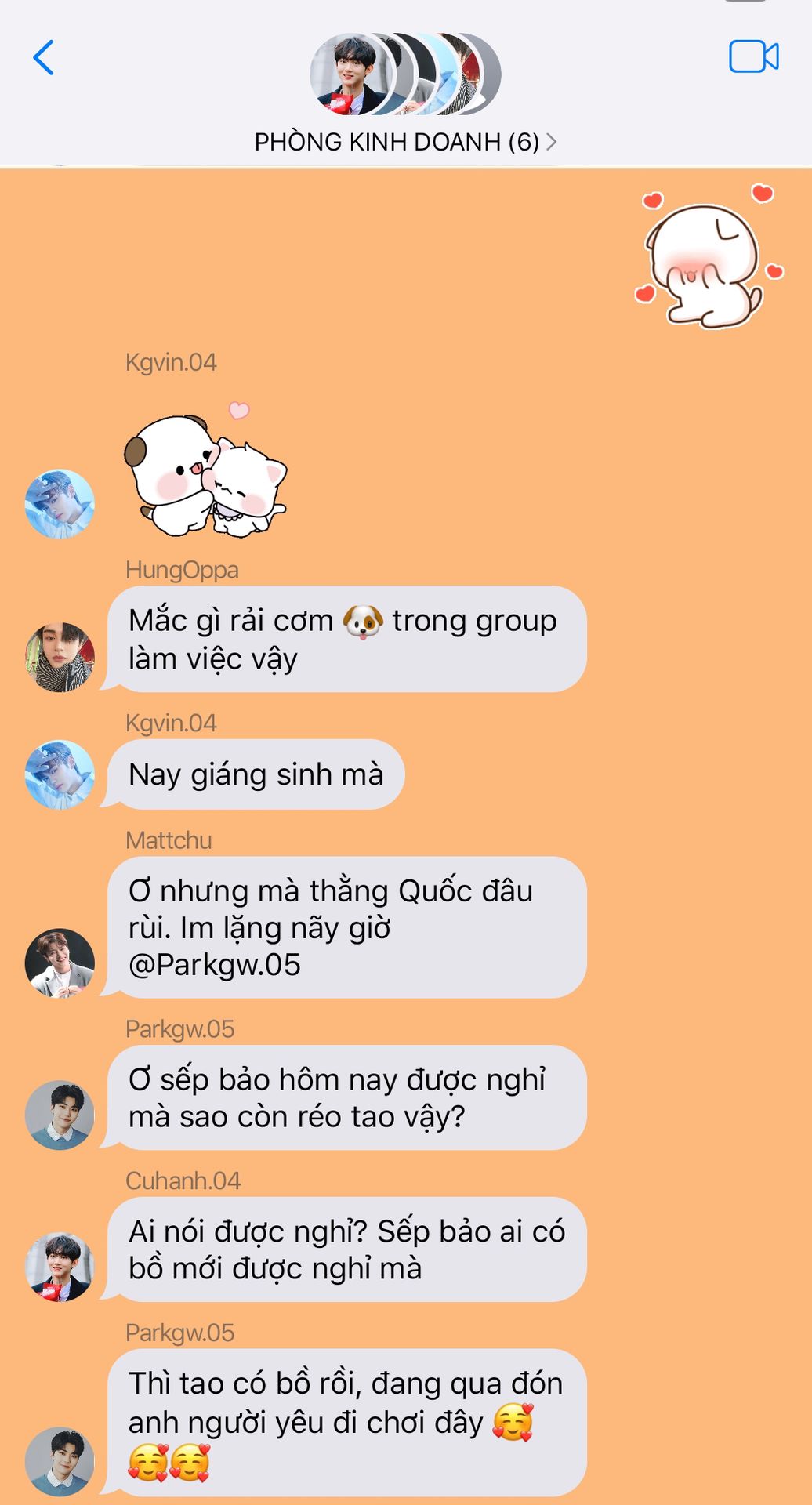
Task: Open HungOppa's profile avatar
Action: pos(60,657)
